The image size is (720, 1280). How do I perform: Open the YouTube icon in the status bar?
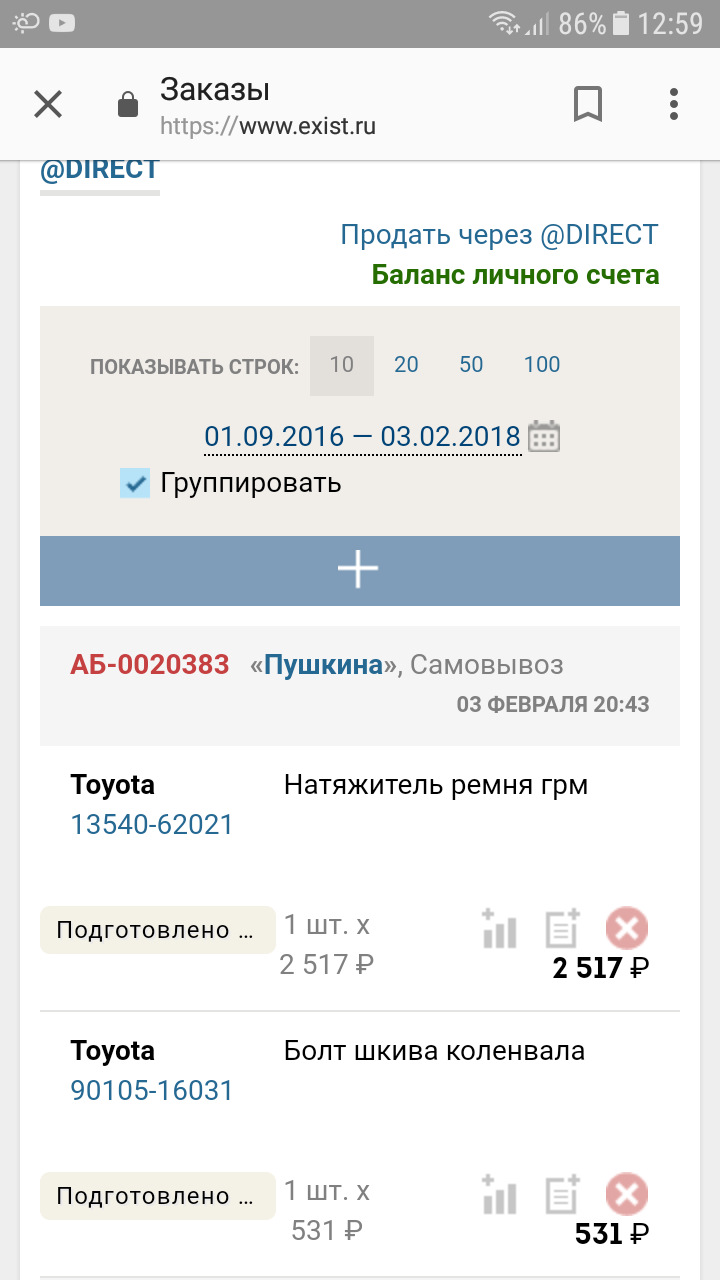62,22
